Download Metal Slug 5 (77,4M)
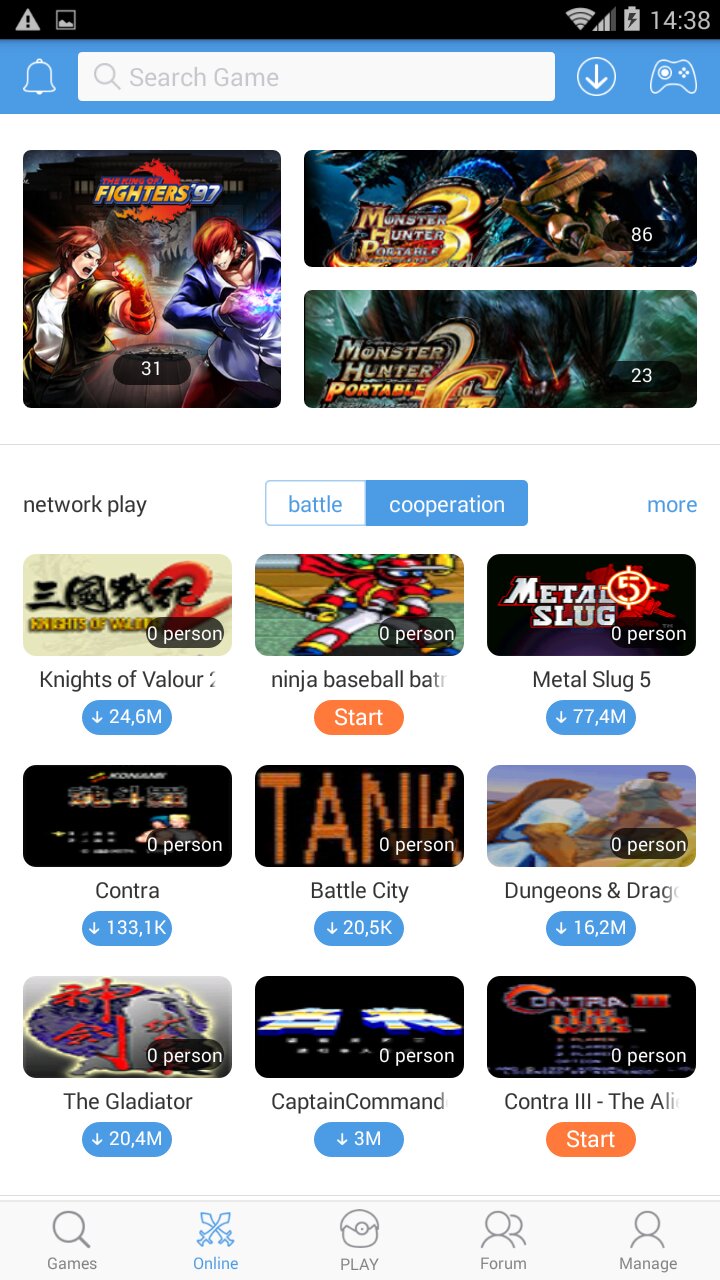Image resolution: width=720 pixels, height=1280 pixels. tap(591, 717)
